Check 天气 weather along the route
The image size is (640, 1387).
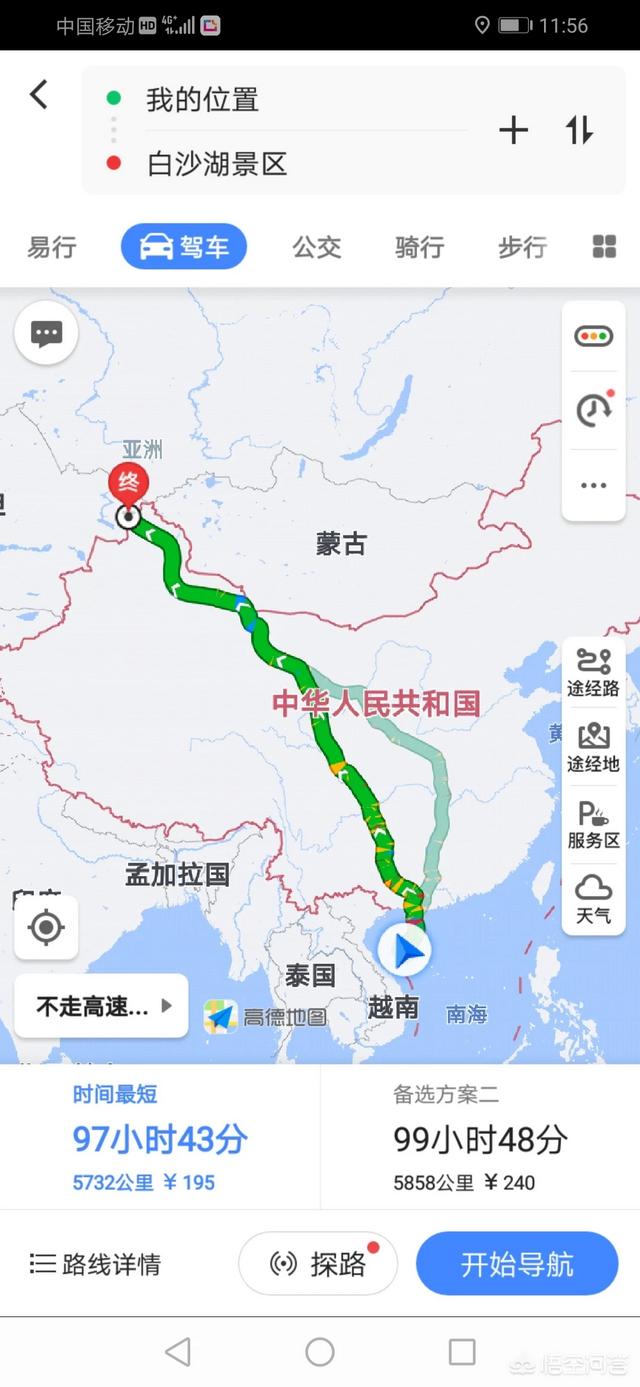pos(593,899)
